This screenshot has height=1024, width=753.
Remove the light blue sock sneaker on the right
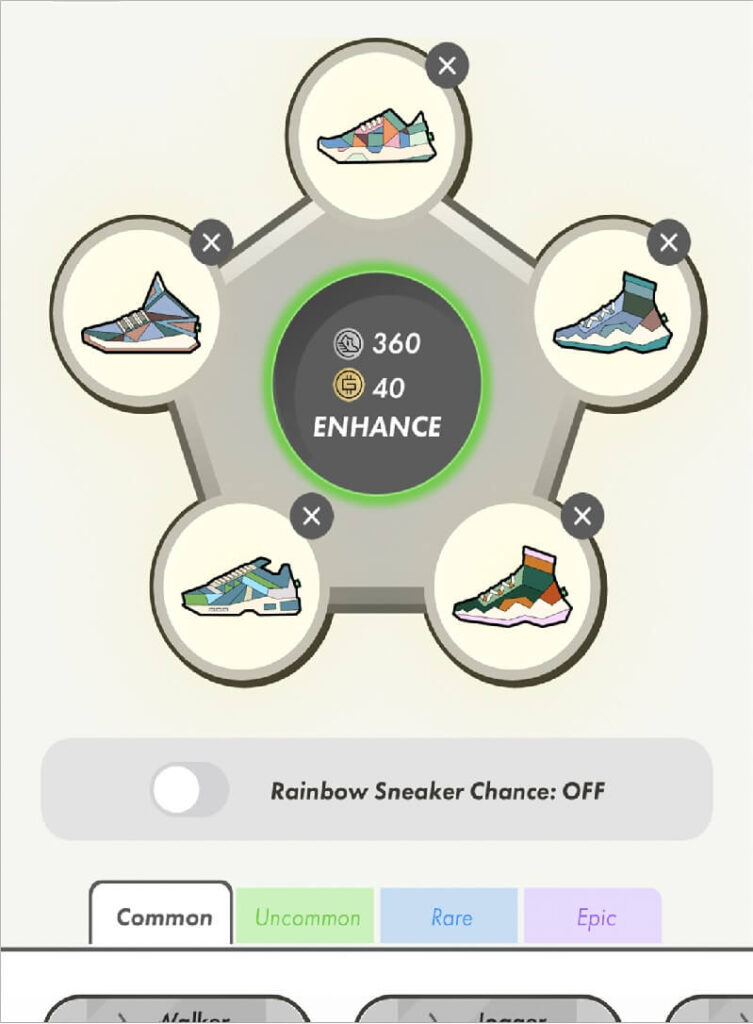(x=669, y=242)
